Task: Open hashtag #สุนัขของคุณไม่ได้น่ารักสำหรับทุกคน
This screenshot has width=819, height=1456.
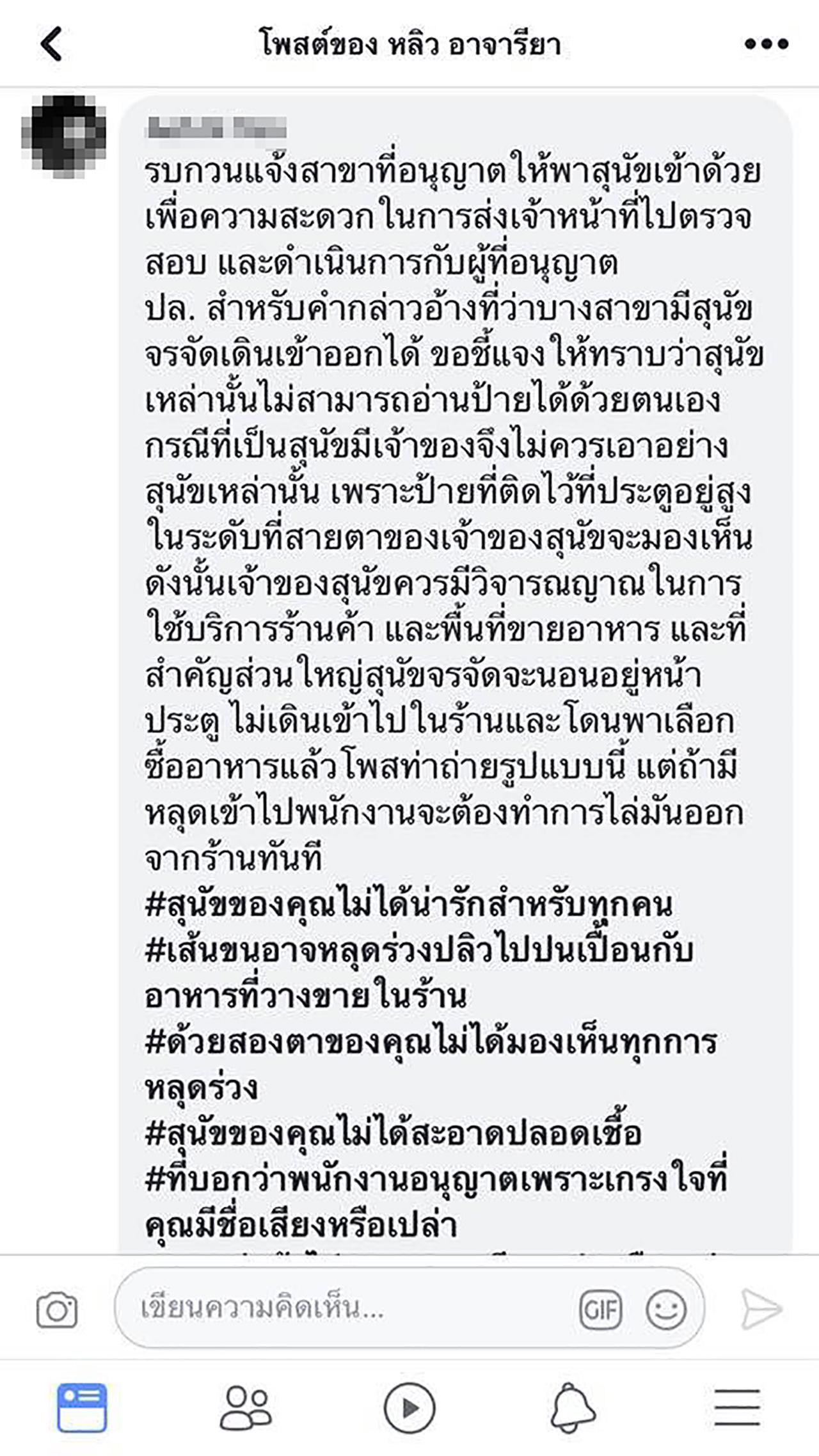Action: [409, 905]
